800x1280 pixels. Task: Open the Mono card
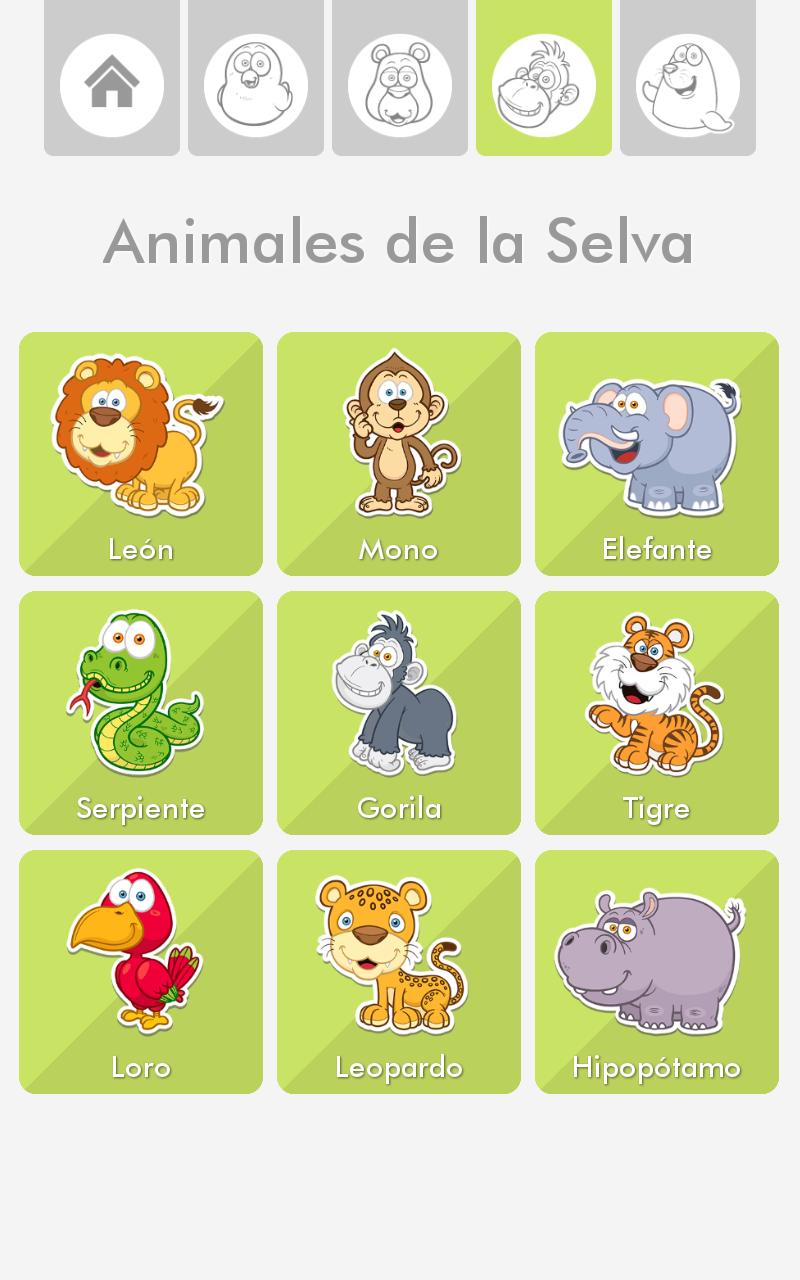(399, 454)
